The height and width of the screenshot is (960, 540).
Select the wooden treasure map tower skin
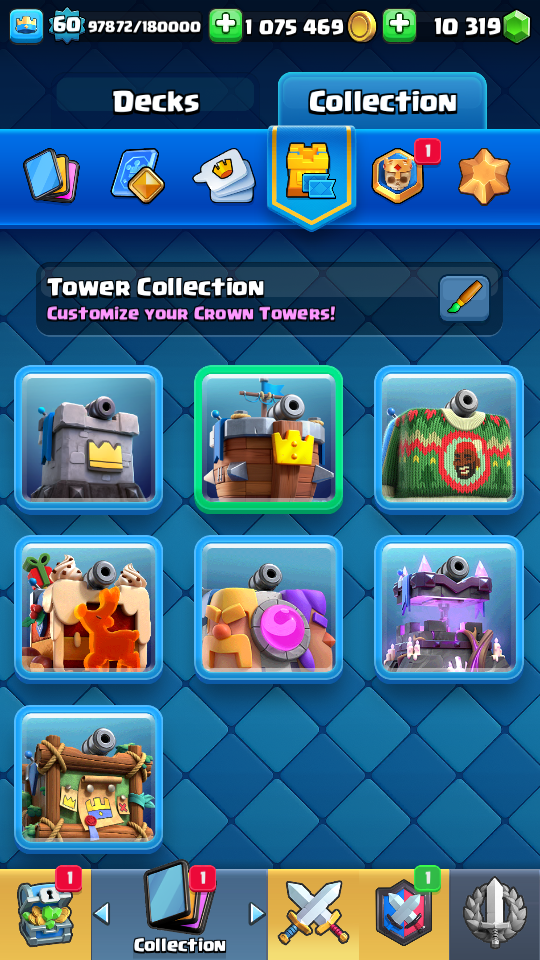(x=89, y=779)
